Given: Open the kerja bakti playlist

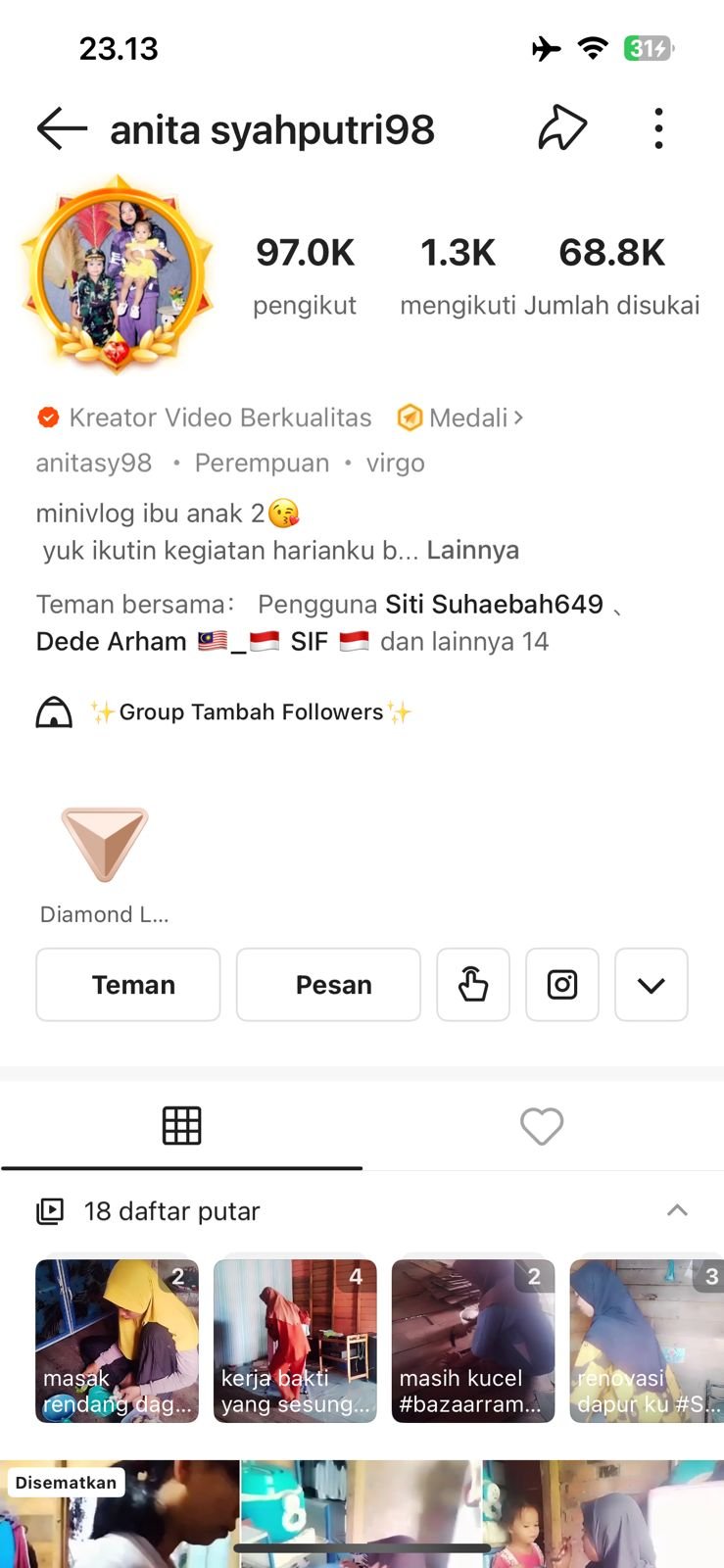Looking at the screenshot, I should click(295, 1340).
